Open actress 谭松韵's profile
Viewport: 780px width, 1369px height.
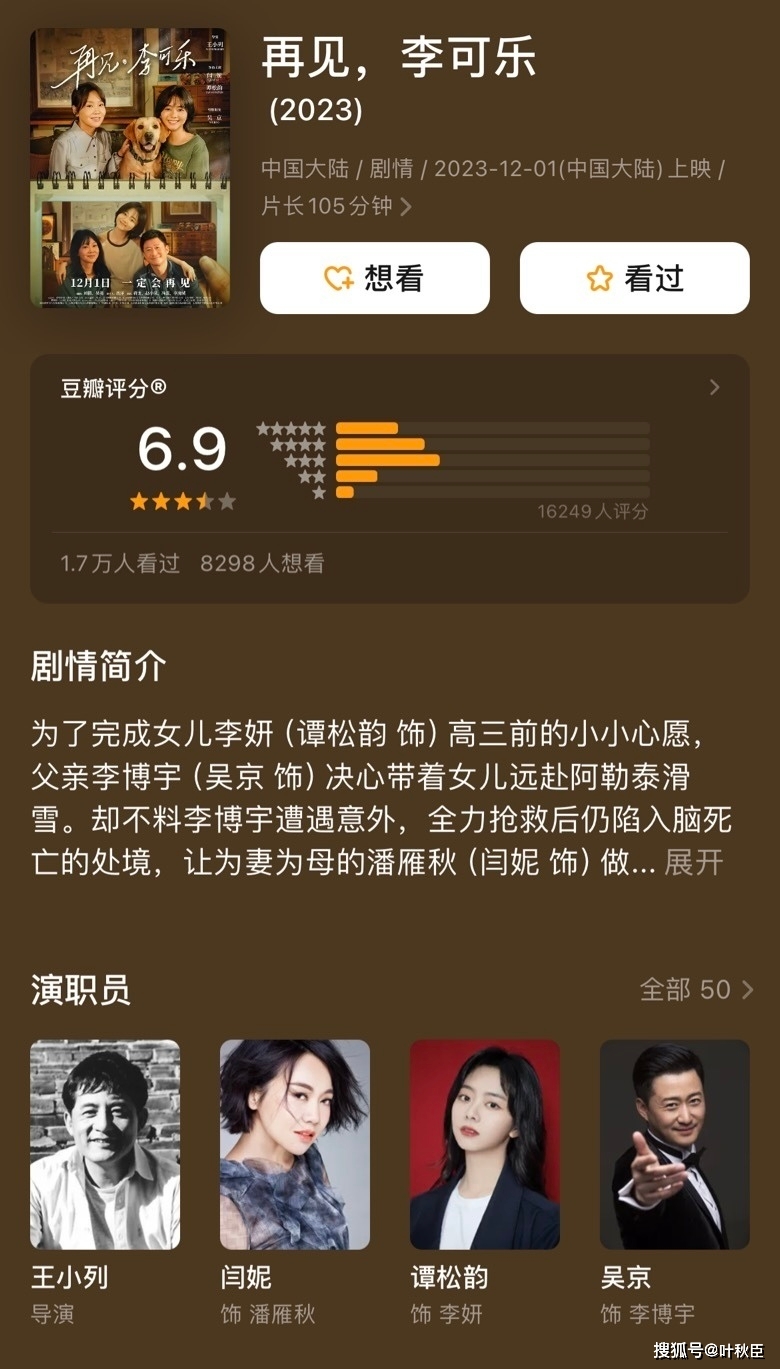click(x=485, y=1144)
